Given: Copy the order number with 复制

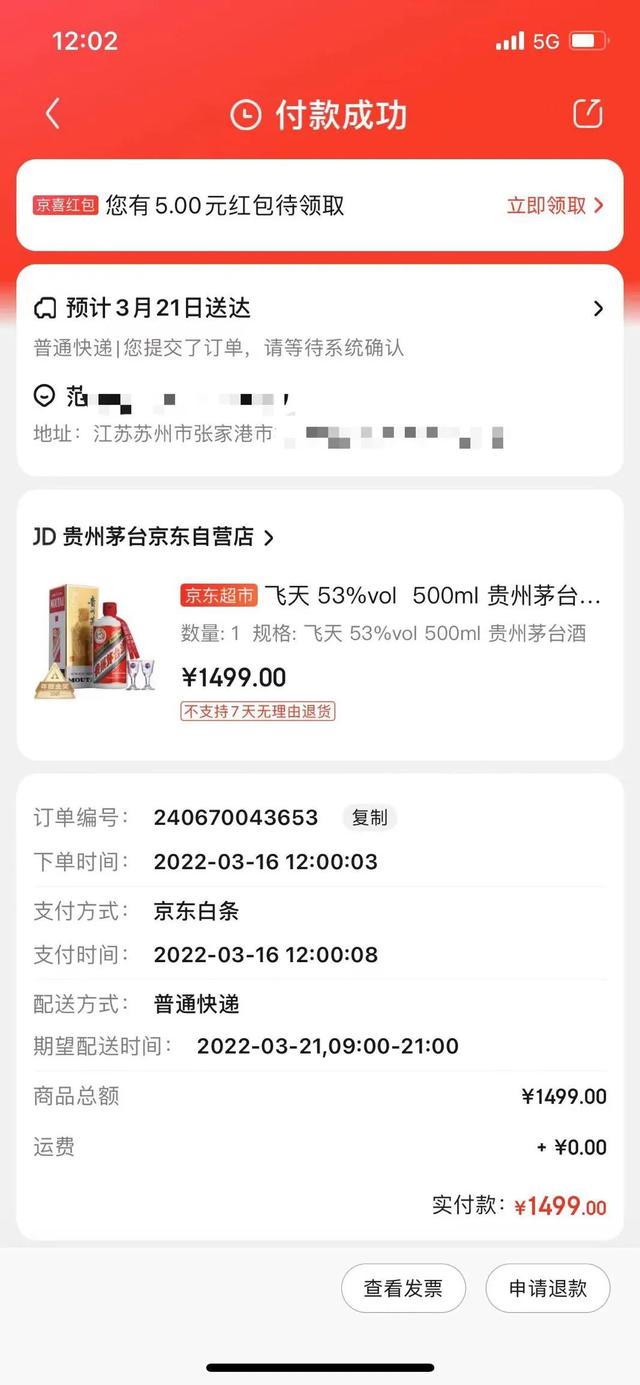Looking at the screenshot, I should pyautogui.click(x=369, y=818).
